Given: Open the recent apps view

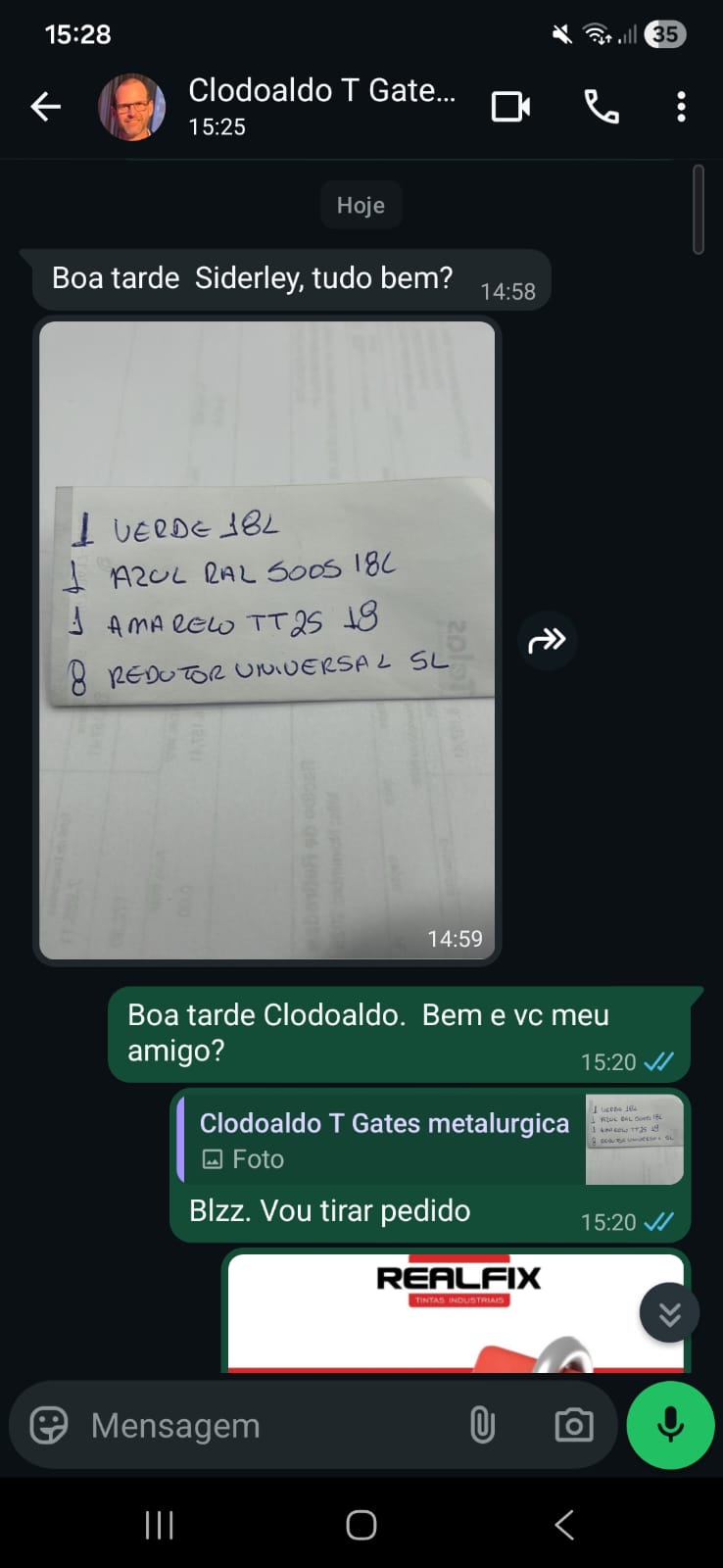Looking at the screenshot, I should pyautogui.click(x=159, y=1525).
